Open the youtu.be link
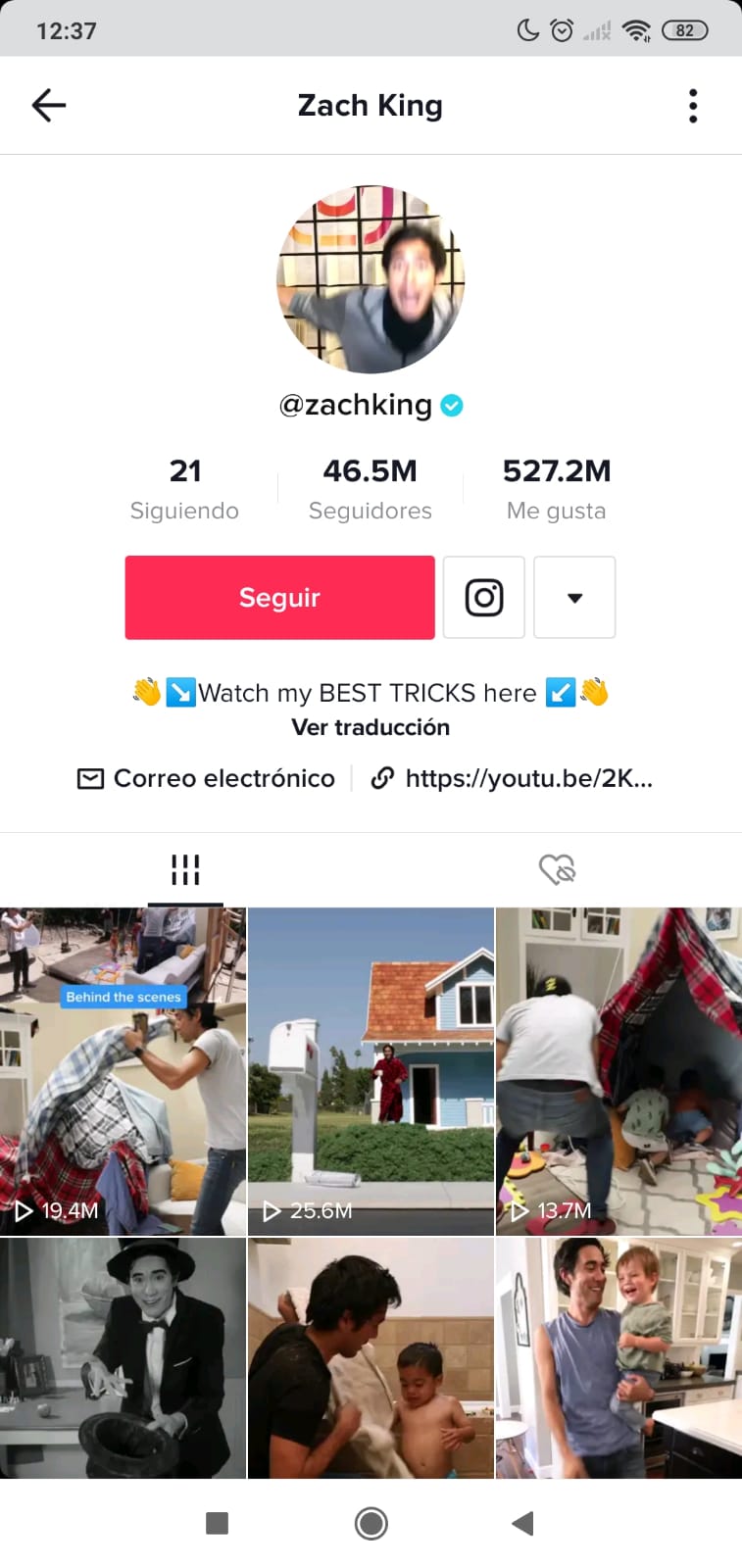This screenshot has width=742, height=1568. point(512,778)
